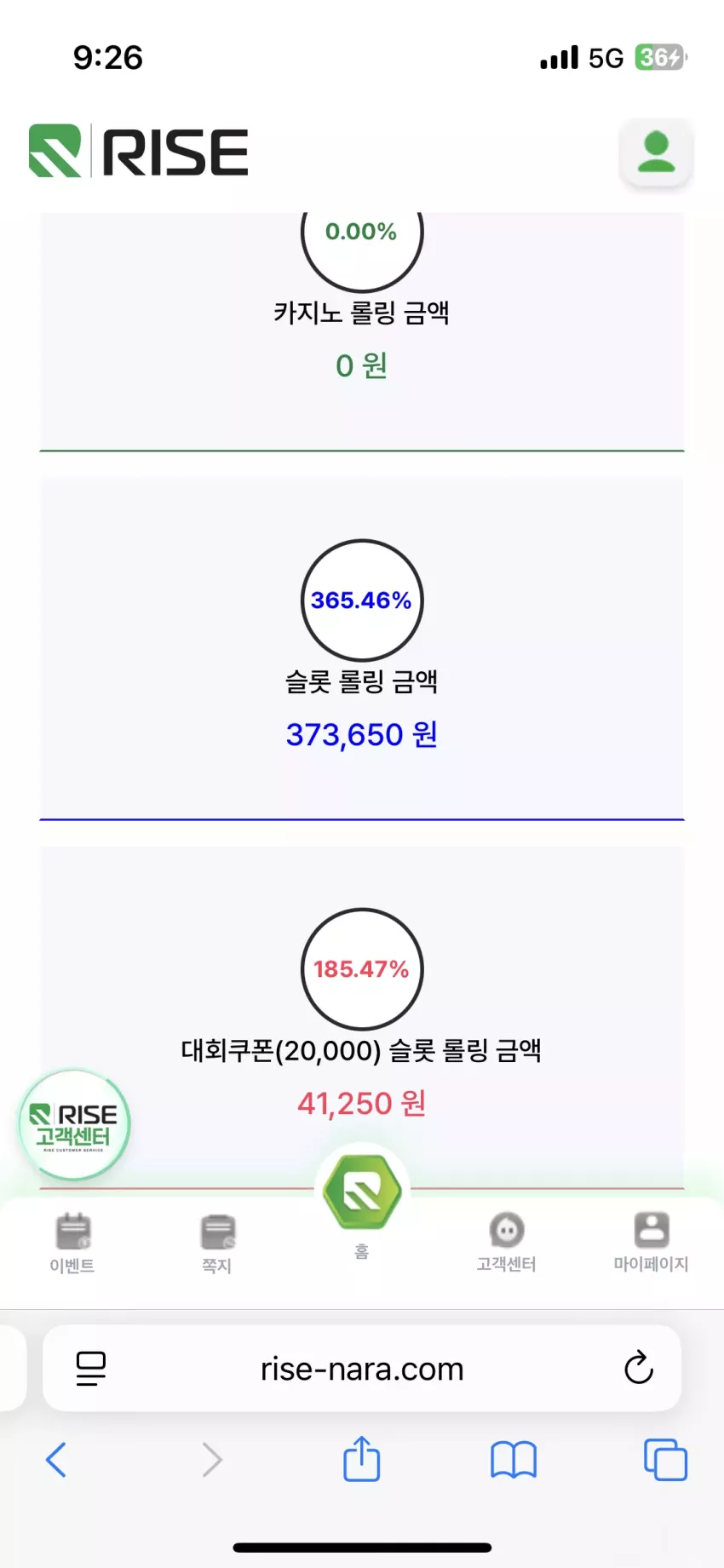Tap the RISE logo in header

pos(138,151)
